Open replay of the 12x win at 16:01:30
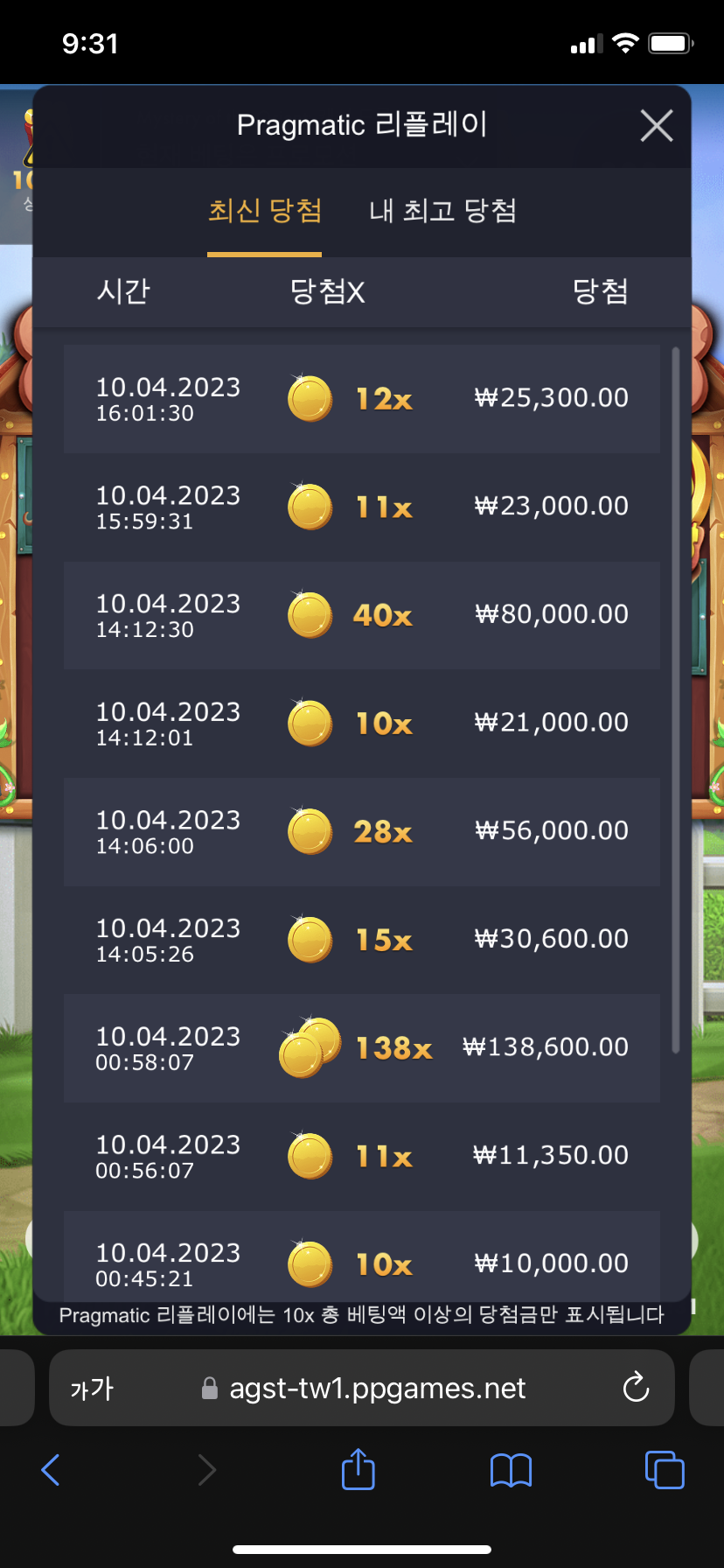 [x=361, y=399]
